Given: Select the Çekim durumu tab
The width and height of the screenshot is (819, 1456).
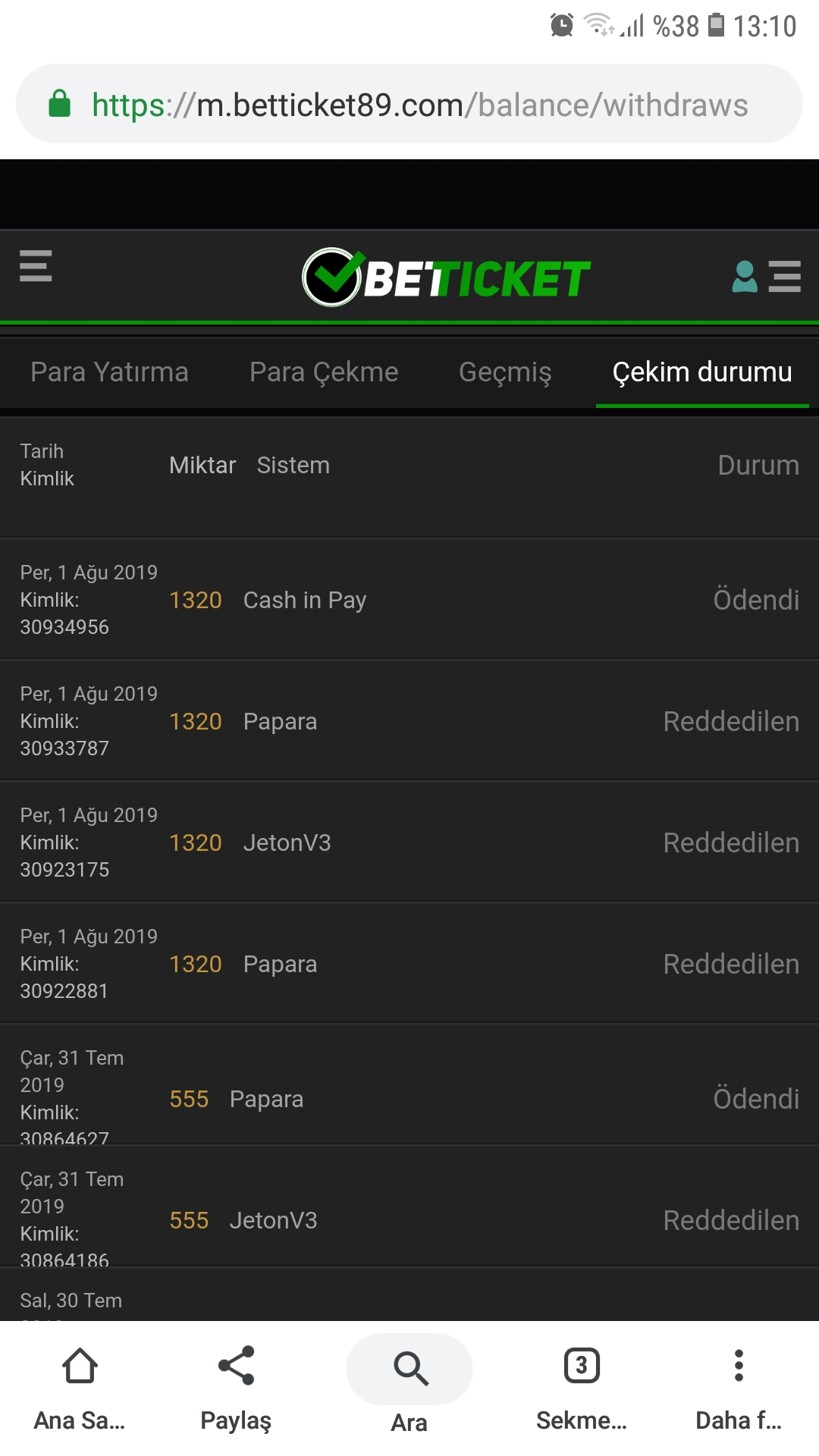Looking at the screenshot, I should (x=702, y=372).
